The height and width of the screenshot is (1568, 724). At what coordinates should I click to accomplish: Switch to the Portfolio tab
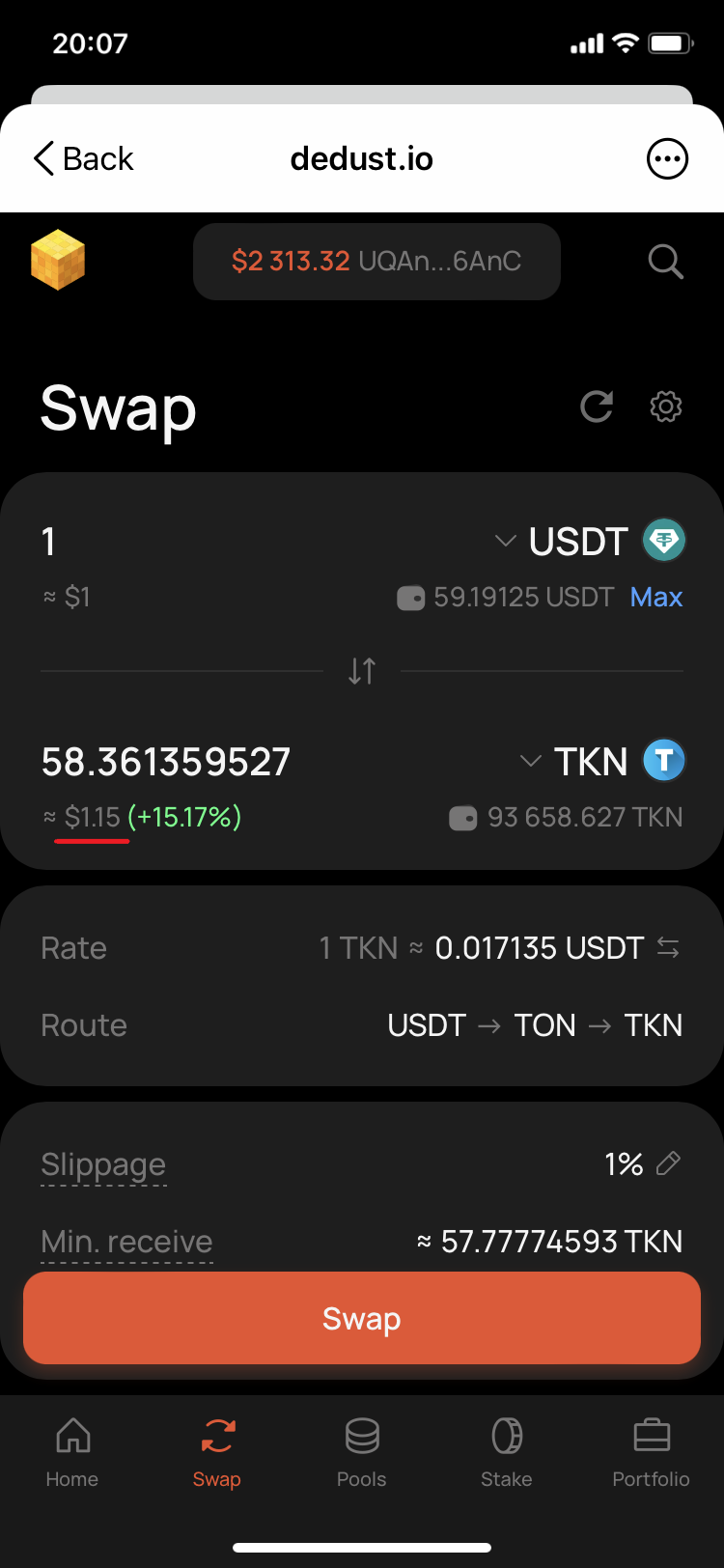(x=652, y=1452)
